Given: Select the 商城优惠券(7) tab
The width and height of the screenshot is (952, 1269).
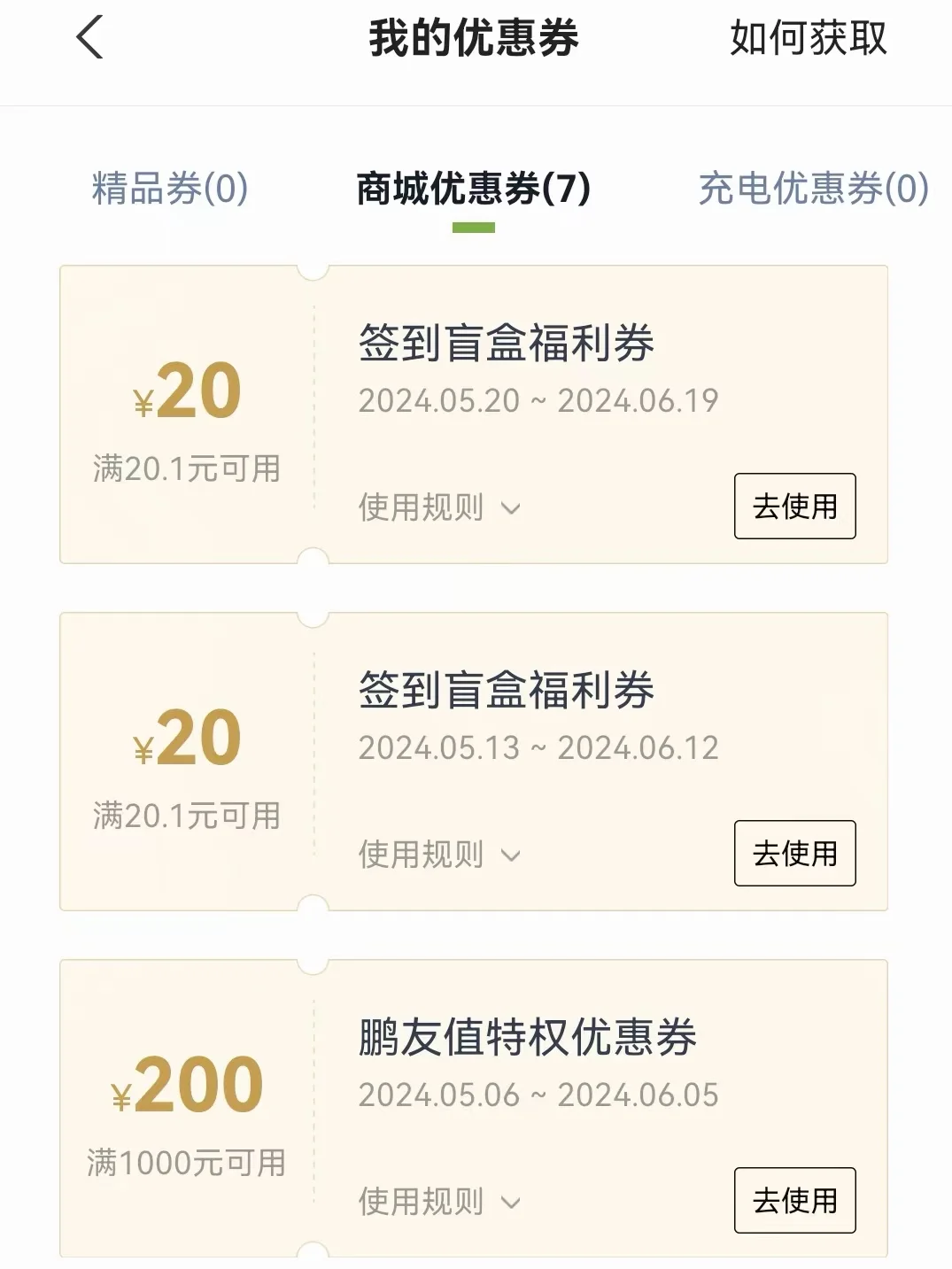Looking at the screenshot, I should [x=473, y=189].
